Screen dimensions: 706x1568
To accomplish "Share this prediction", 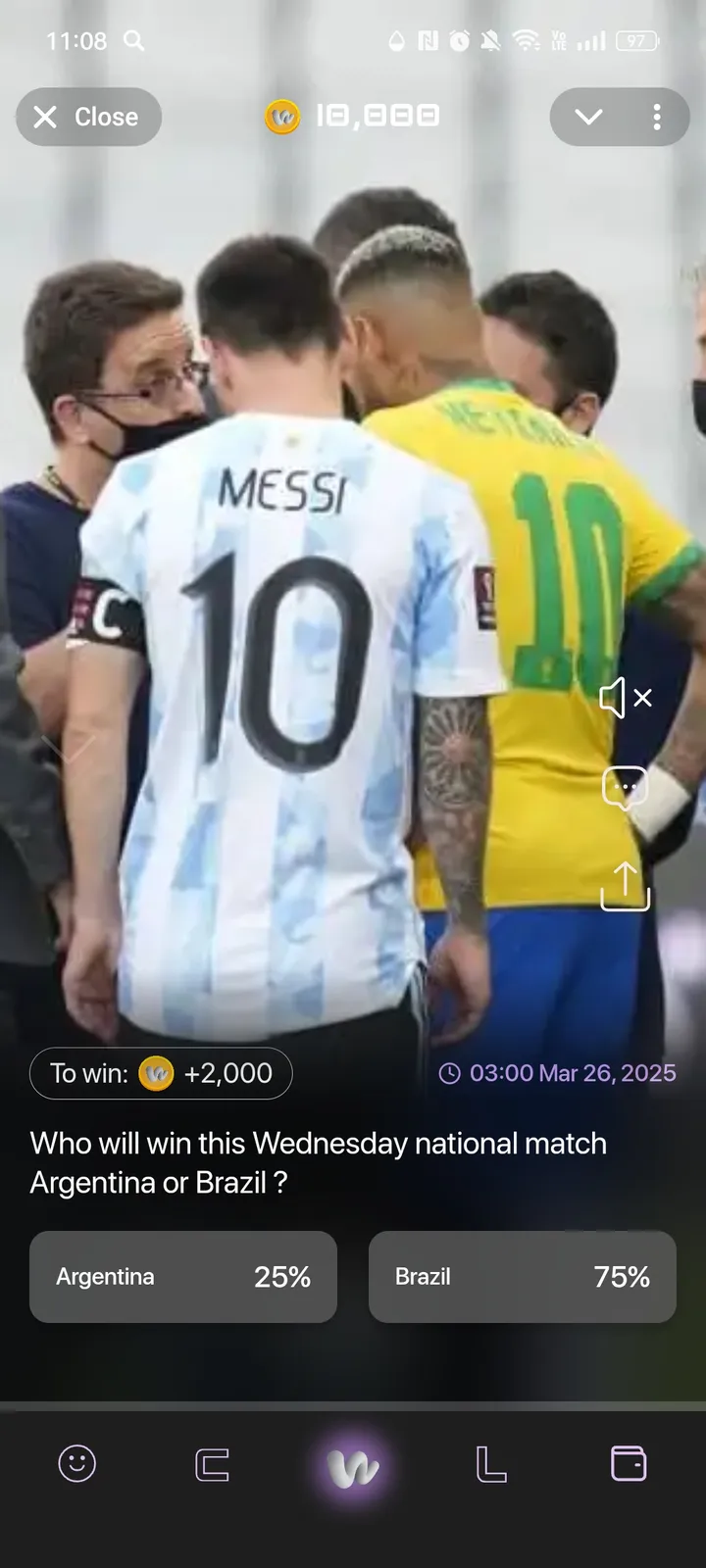I will (x=625, y=885).
